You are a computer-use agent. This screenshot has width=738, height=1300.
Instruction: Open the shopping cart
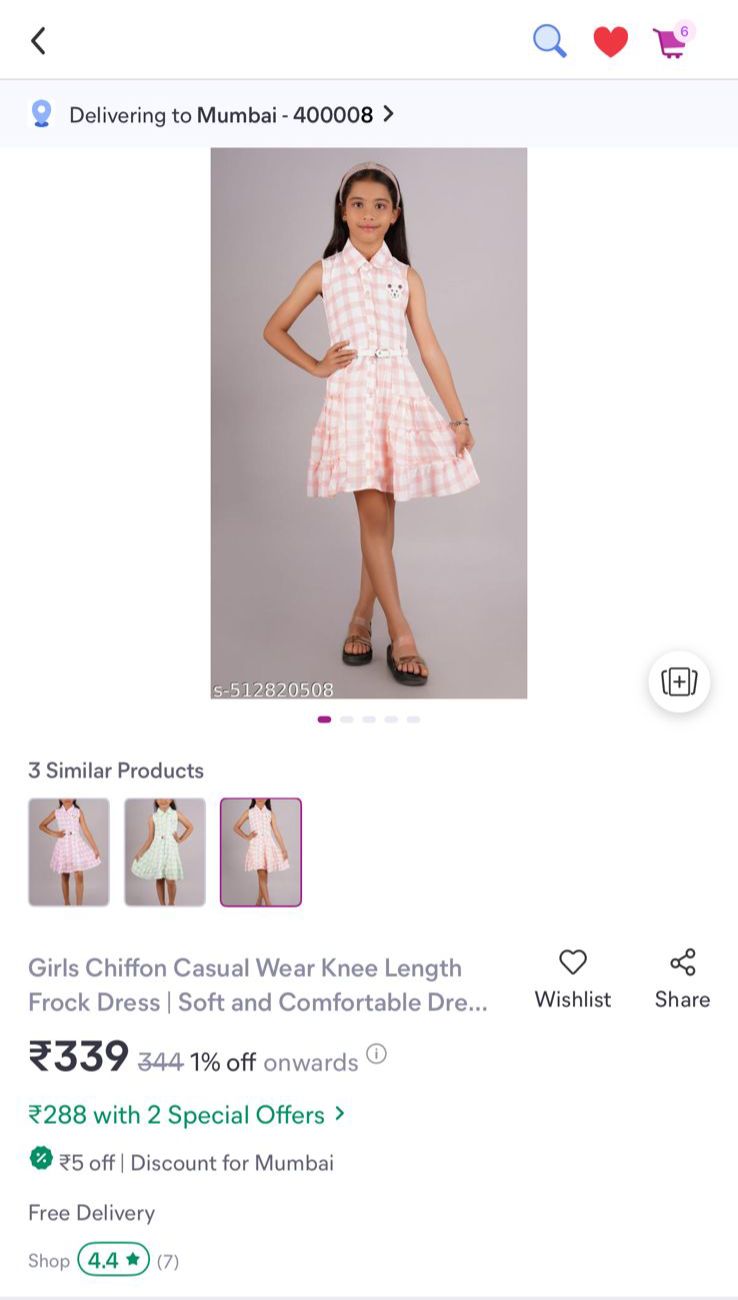670,42
